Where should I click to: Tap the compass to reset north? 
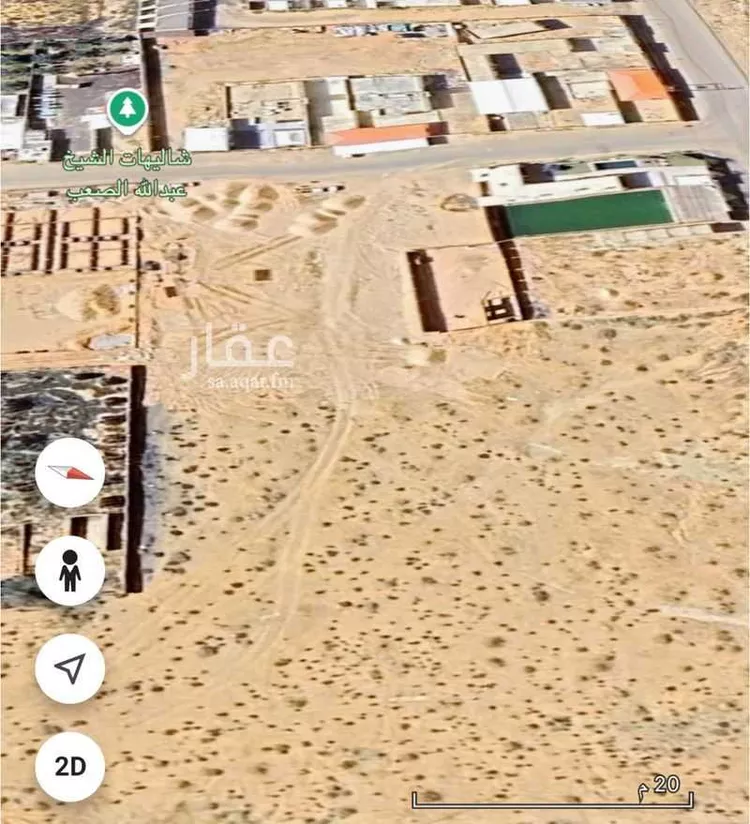[x=70, y=472]
